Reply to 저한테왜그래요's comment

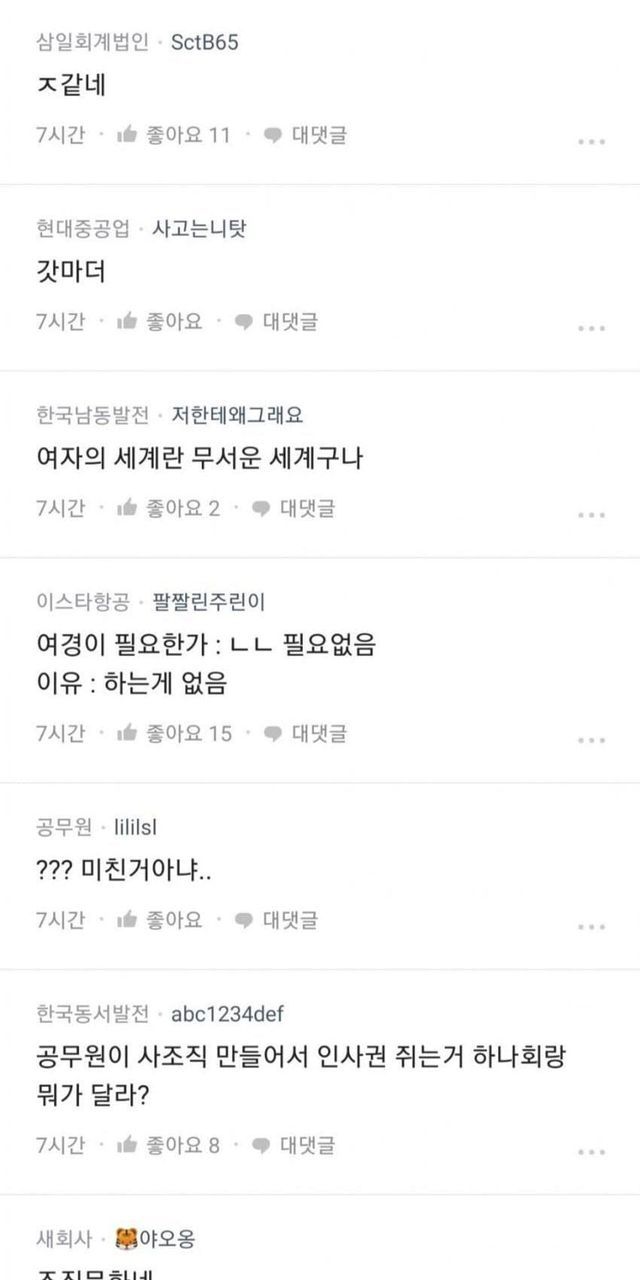click(293, 507)
